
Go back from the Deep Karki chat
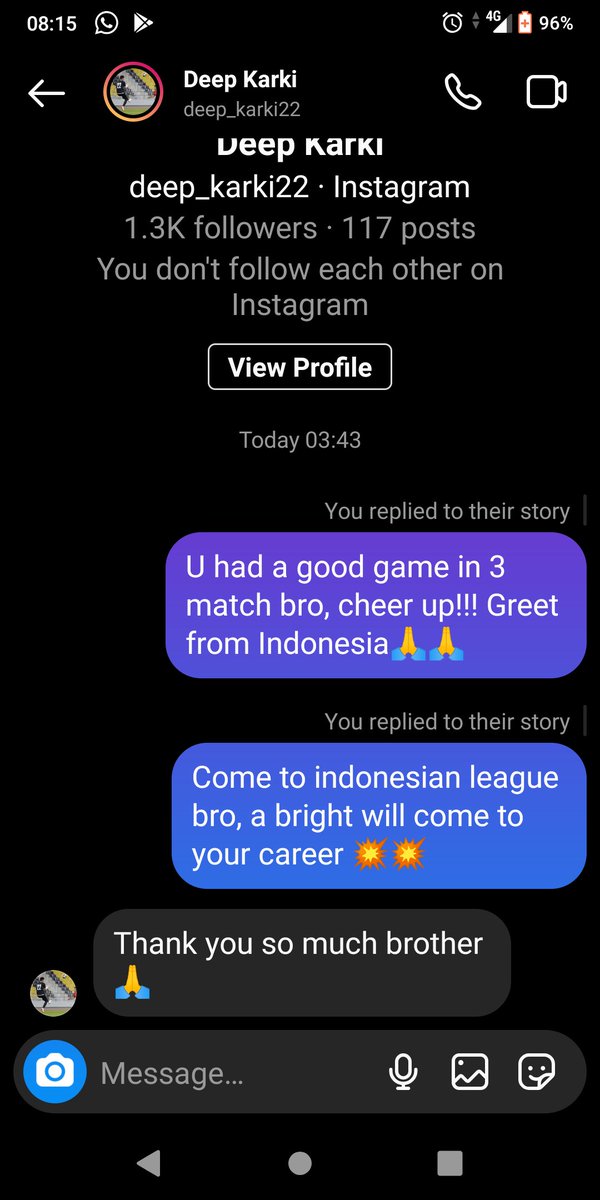point(46,93)
